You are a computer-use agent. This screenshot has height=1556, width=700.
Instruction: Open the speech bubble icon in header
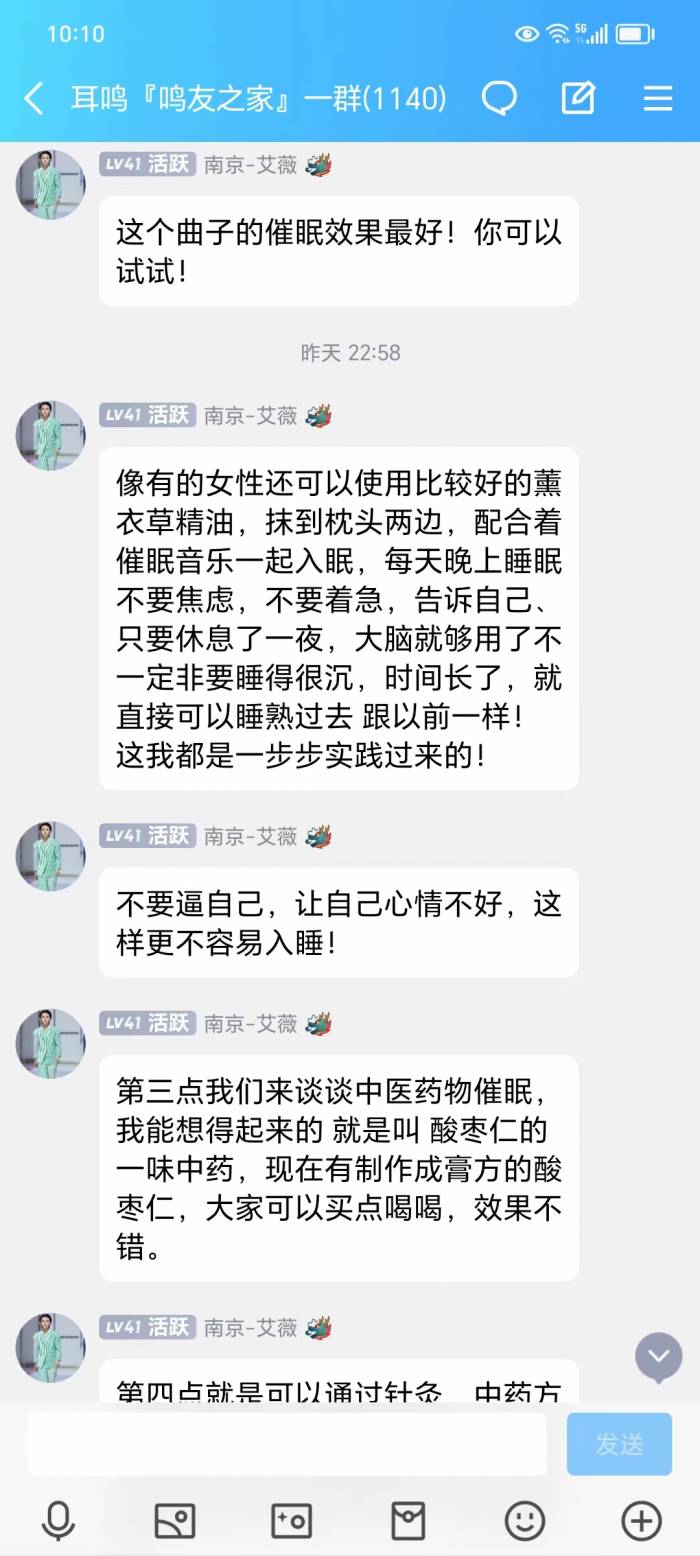coord(499,98)
